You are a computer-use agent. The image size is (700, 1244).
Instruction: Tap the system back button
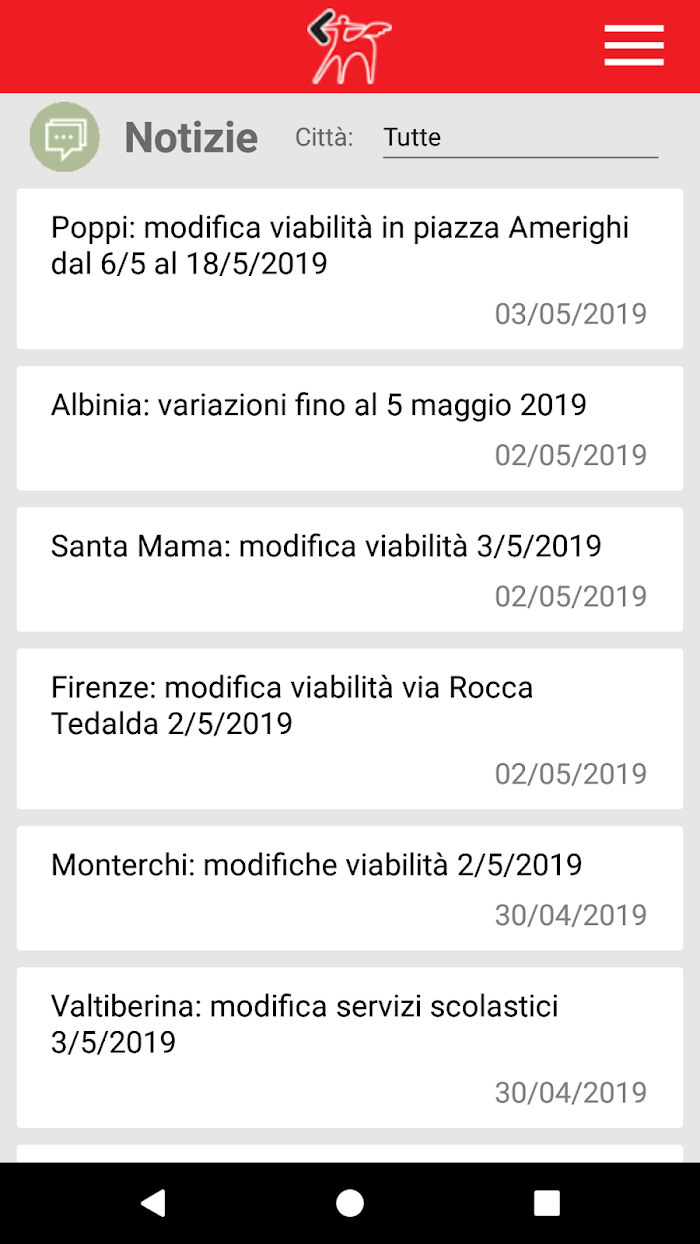(x=153, y=1203)
